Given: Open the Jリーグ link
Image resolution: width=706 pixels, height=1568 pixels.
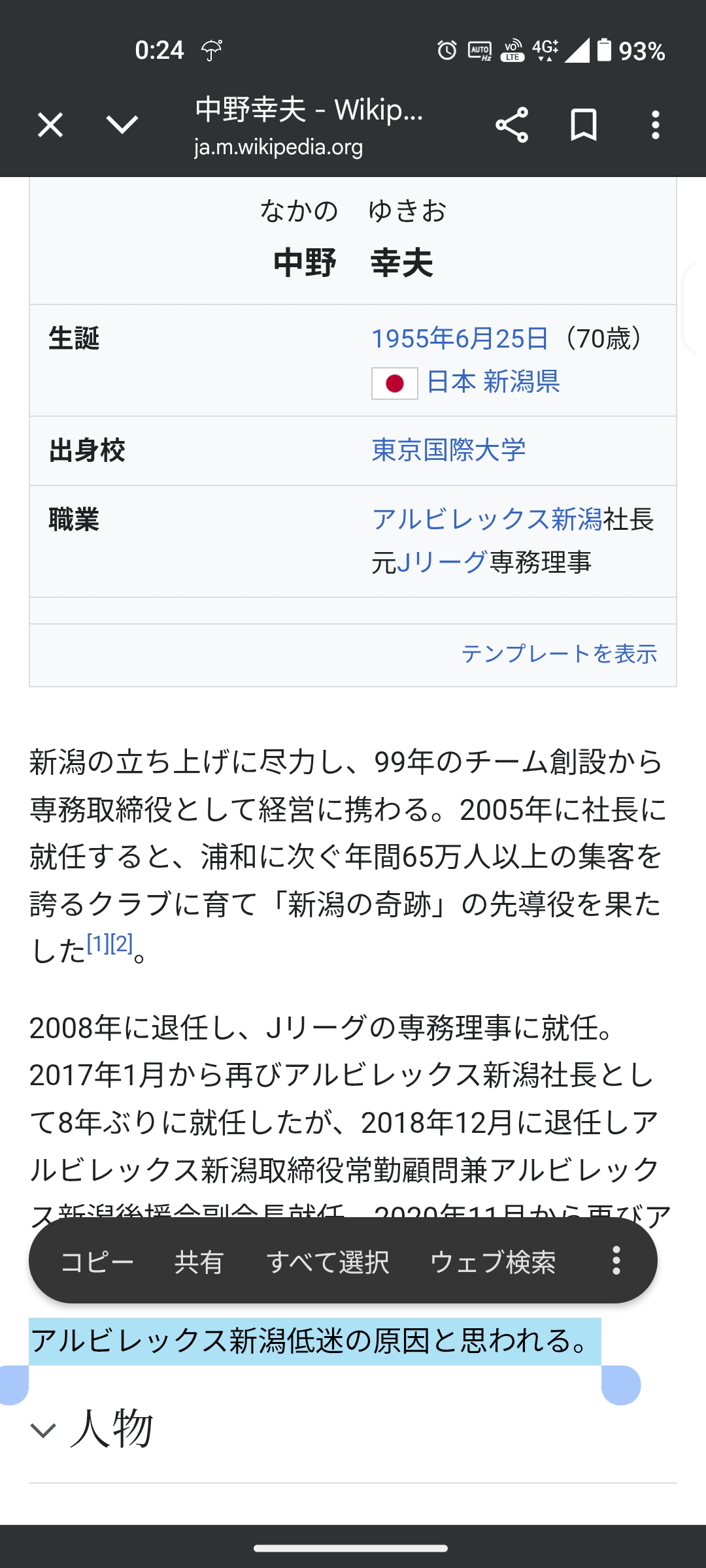Looking at the screenshot, I should click(442, 563).
